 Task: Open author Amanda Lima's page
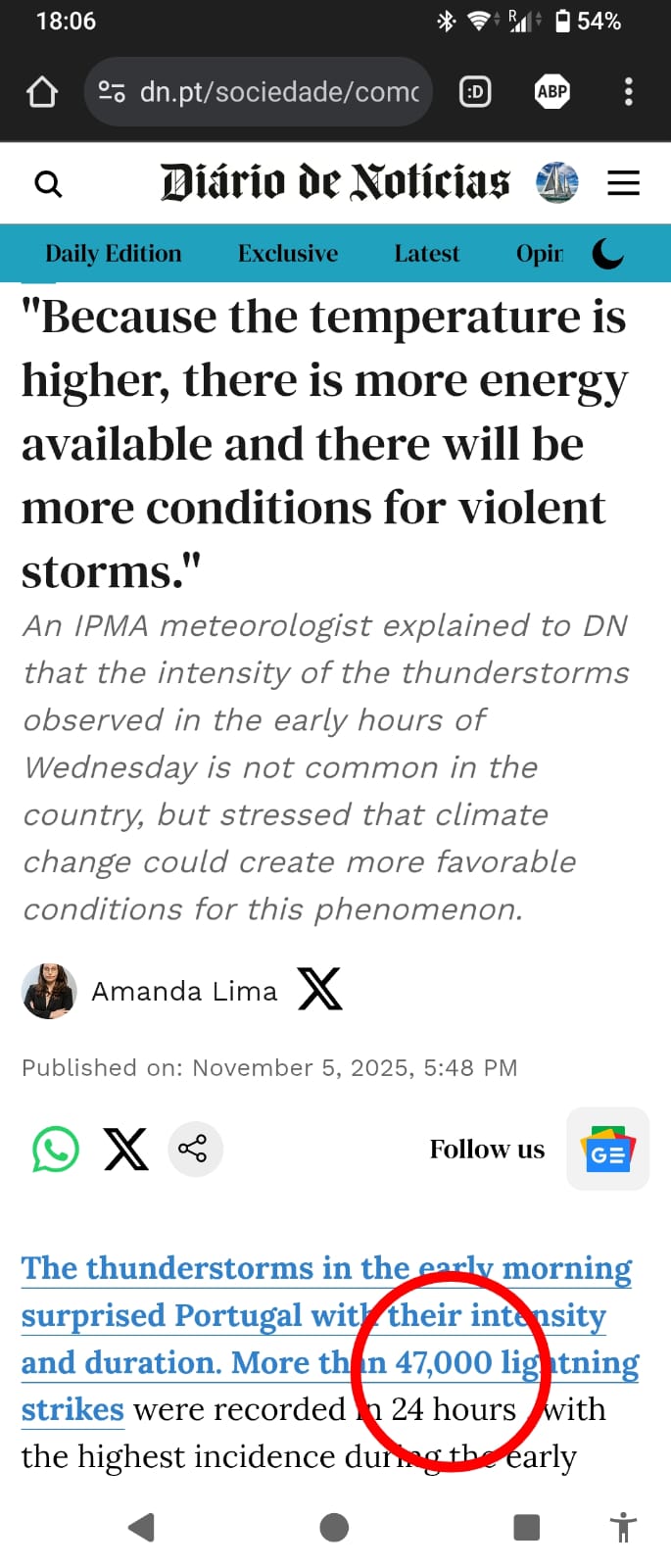[183, 991]
